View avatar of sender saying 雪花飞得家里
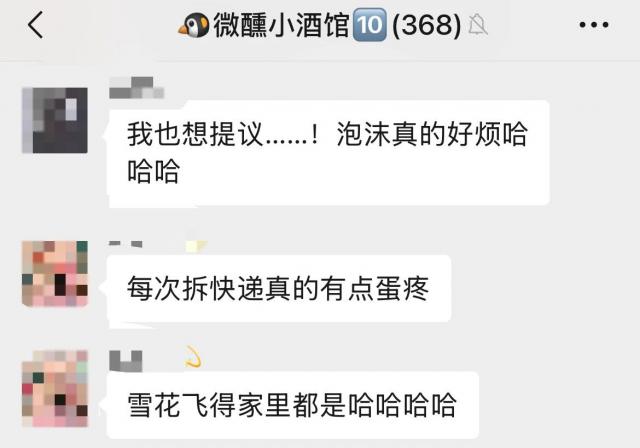This screenshot has height=448, width=640. pyautogui.click(x=54, y=389)
